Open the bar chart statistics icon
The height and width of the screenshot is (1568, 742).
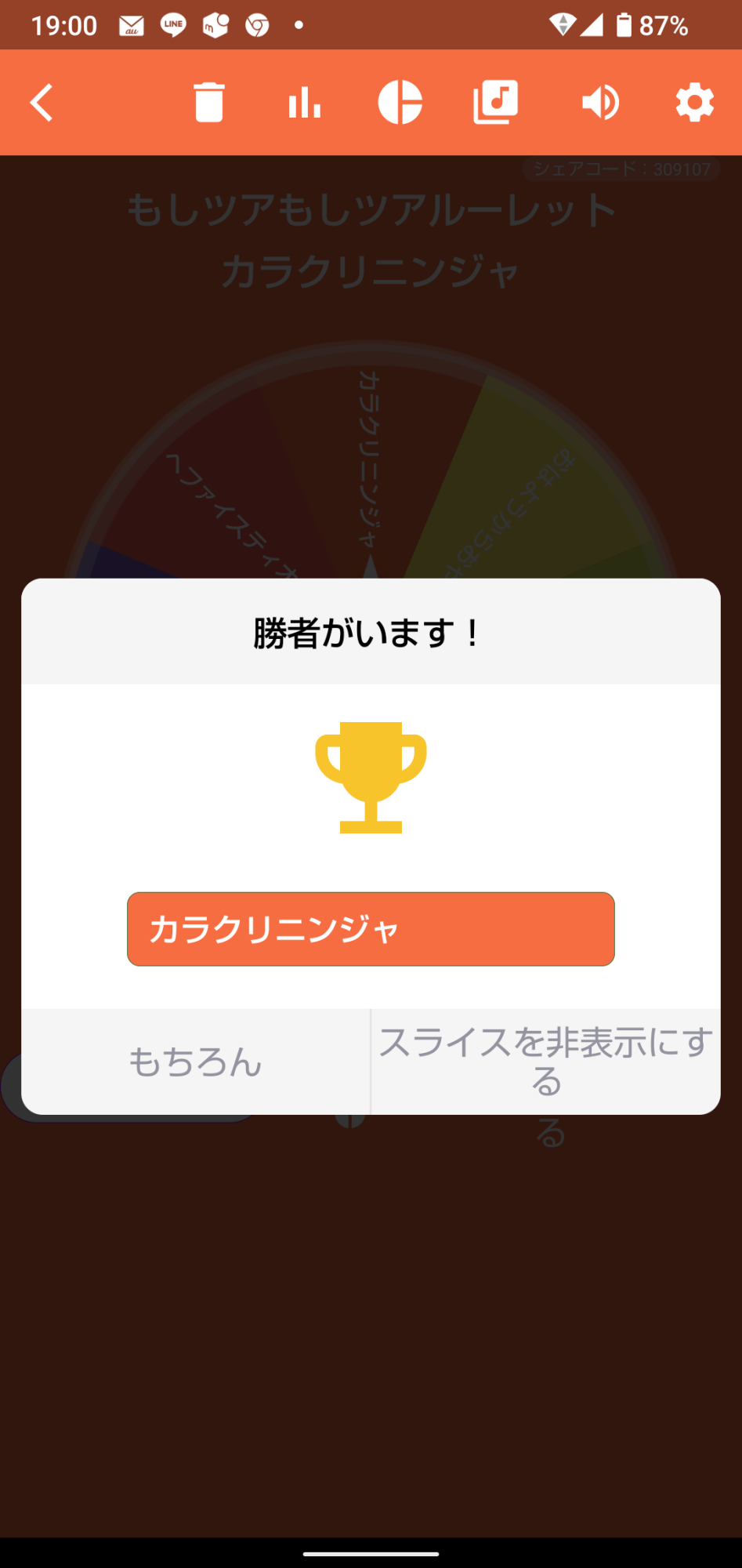[x=305, y=103]
